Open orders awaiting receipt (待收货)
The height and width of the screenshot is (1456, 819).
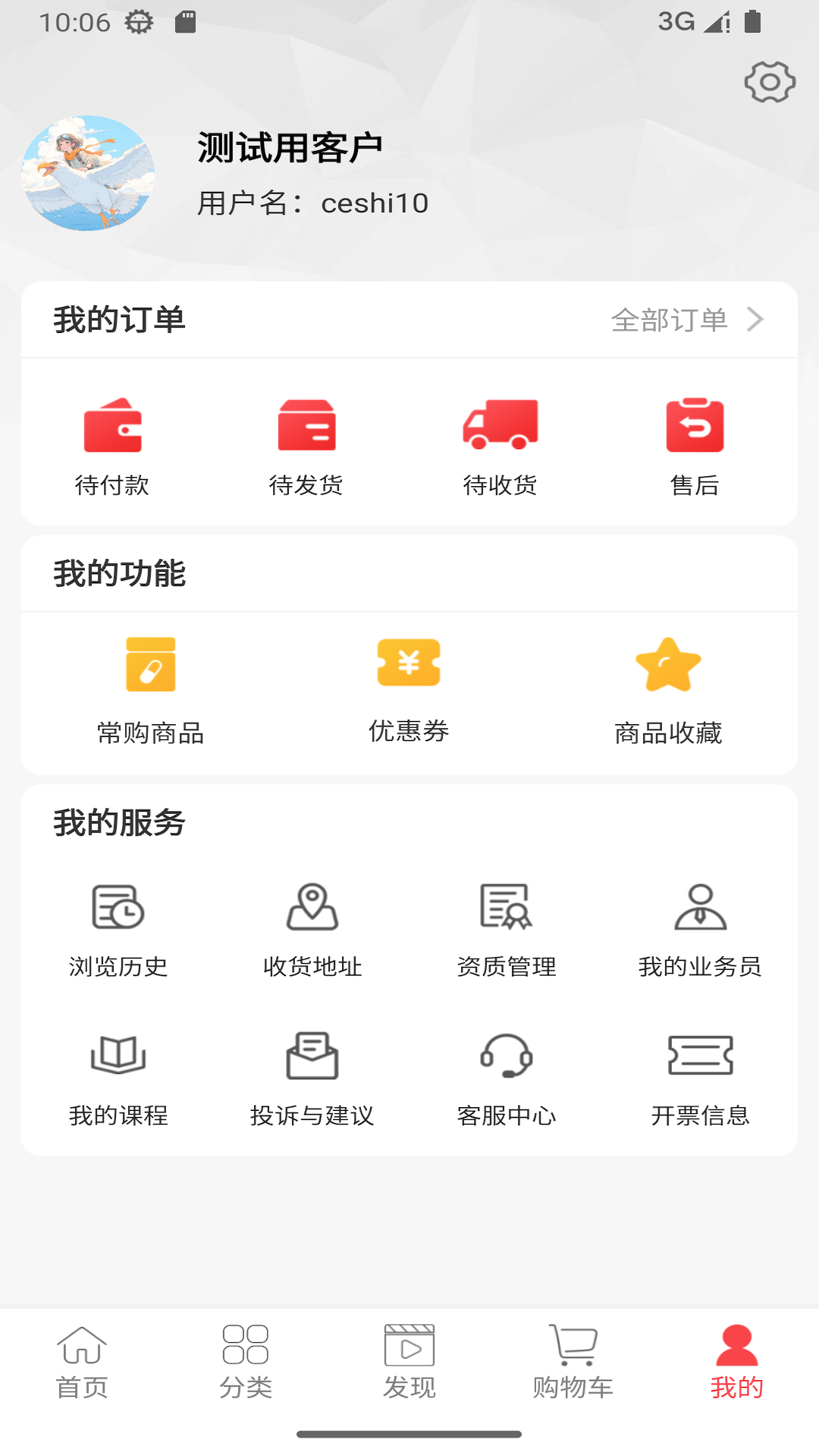(x=500, y=444)
